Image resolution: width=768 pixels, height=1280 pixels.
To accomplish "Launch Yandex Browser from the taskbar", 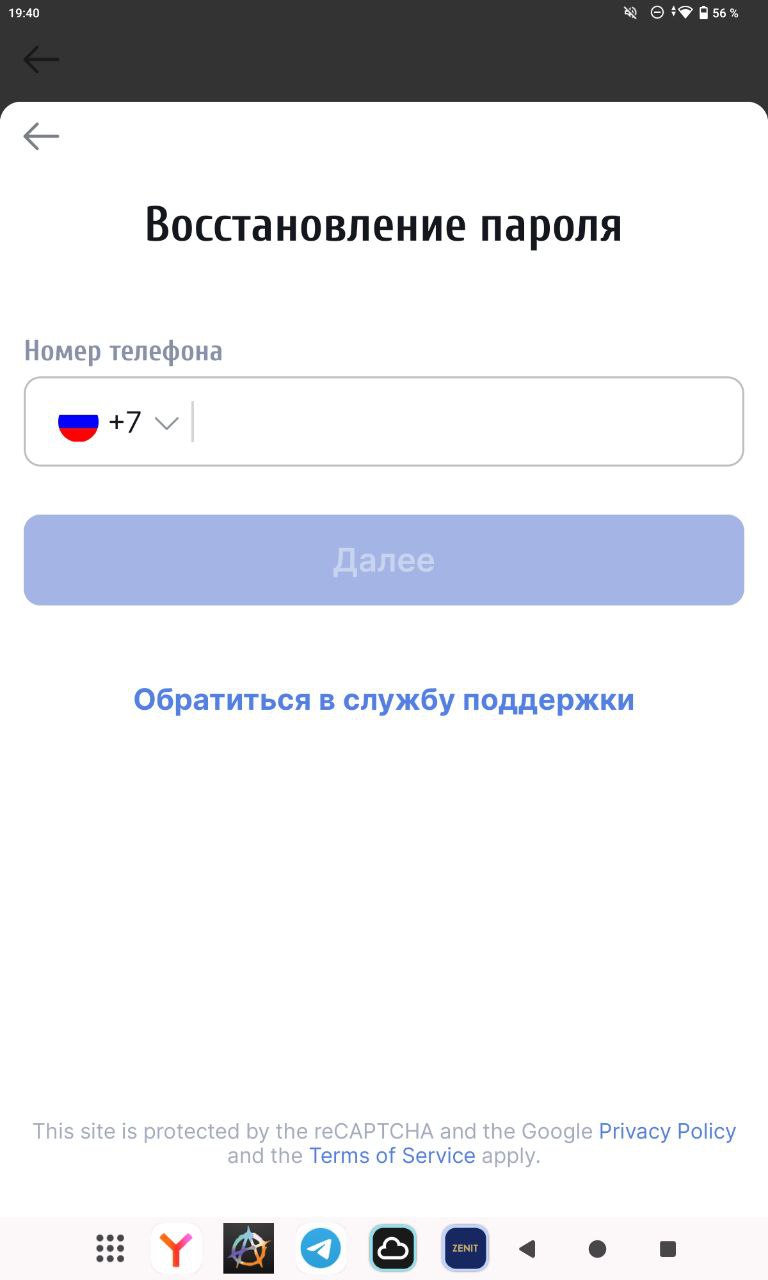I will [x=176, y=1248].
